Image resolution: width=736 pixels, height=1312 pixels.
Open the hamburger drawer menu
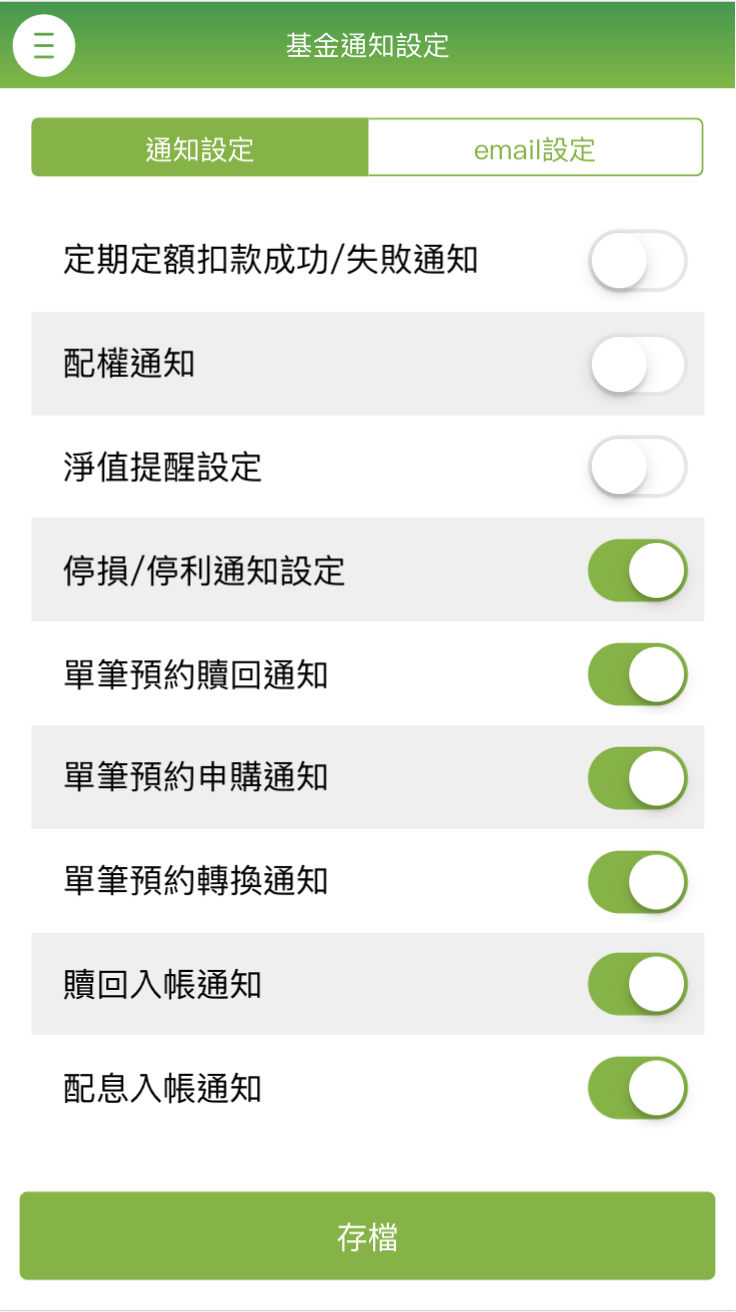pyautogui.click(x=44, y=46)
